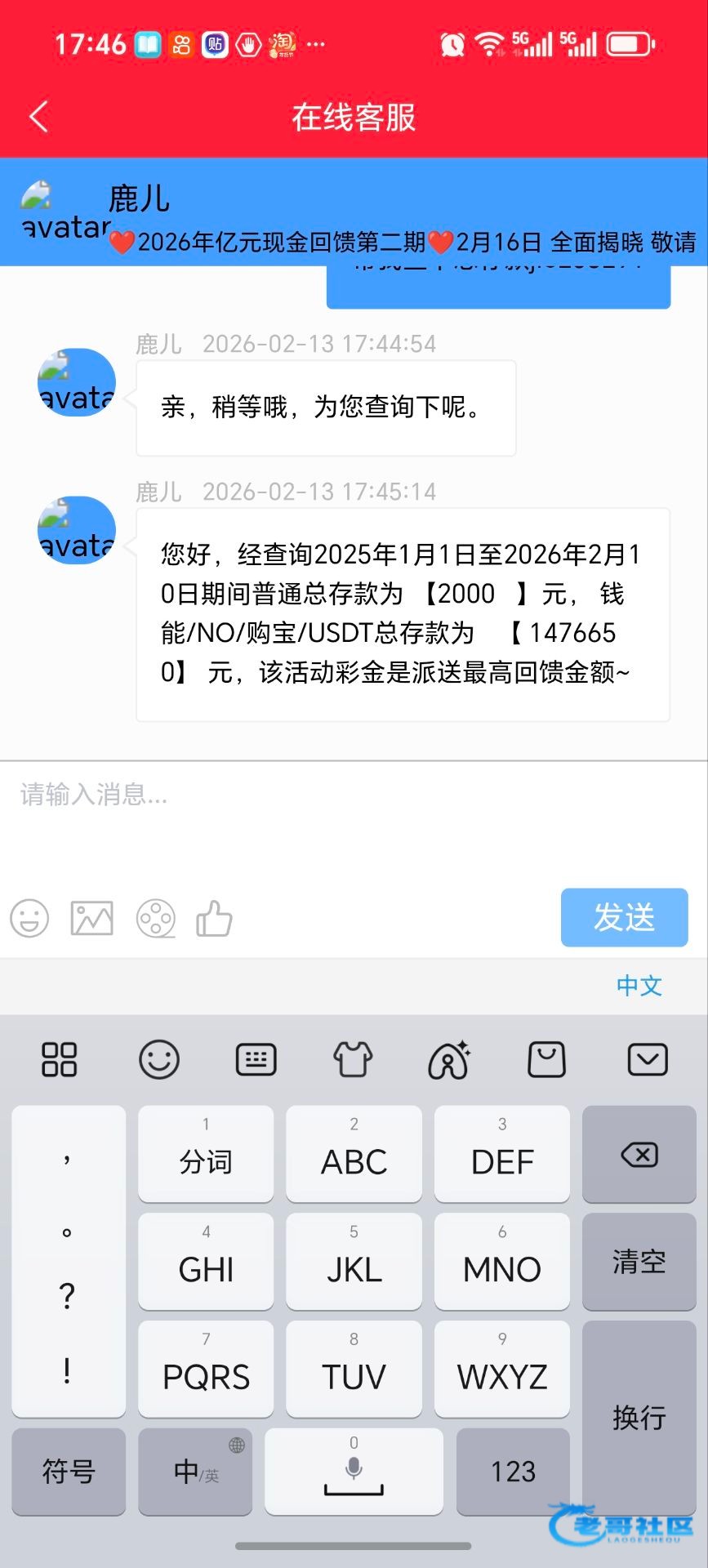
Task: Open the keyboard menu grid icon
Action: tap(59, 1060)
